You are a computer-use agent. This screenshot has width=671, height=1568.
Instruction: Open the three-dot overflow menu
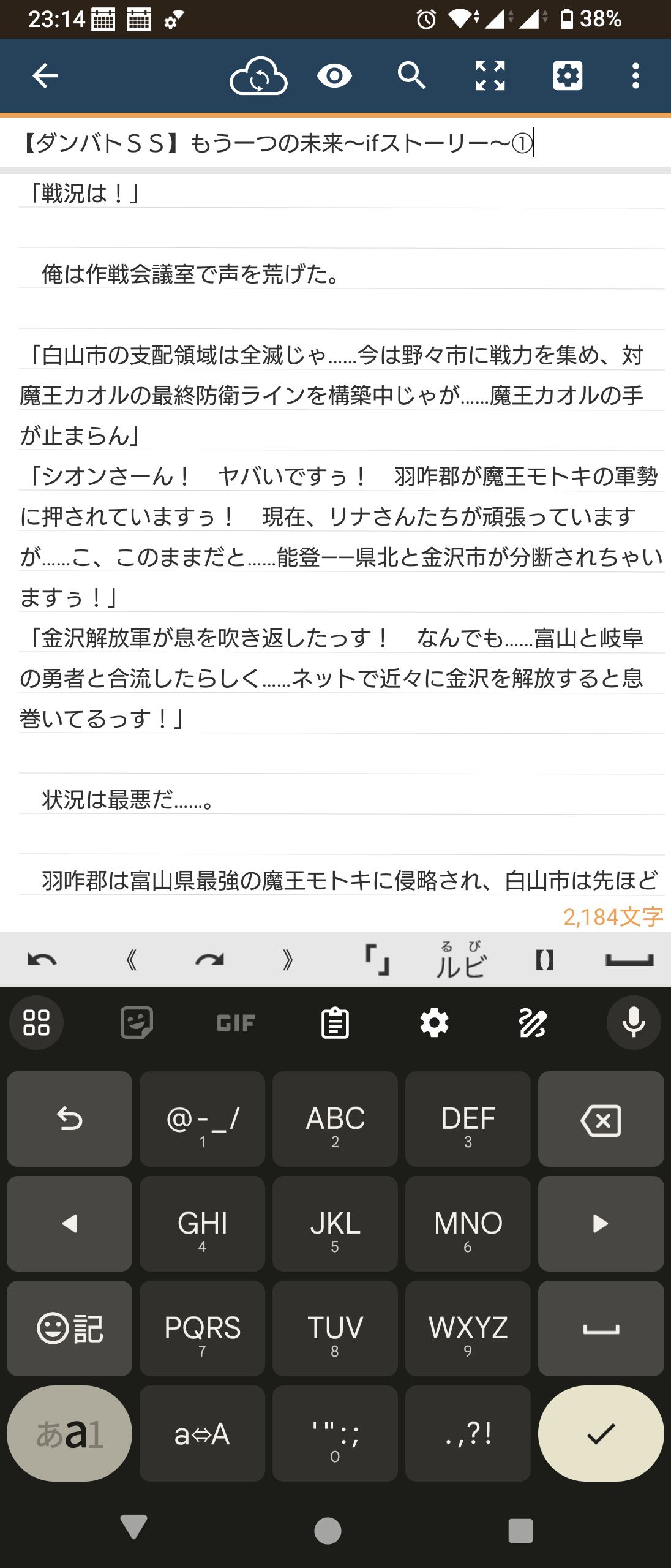636,76
